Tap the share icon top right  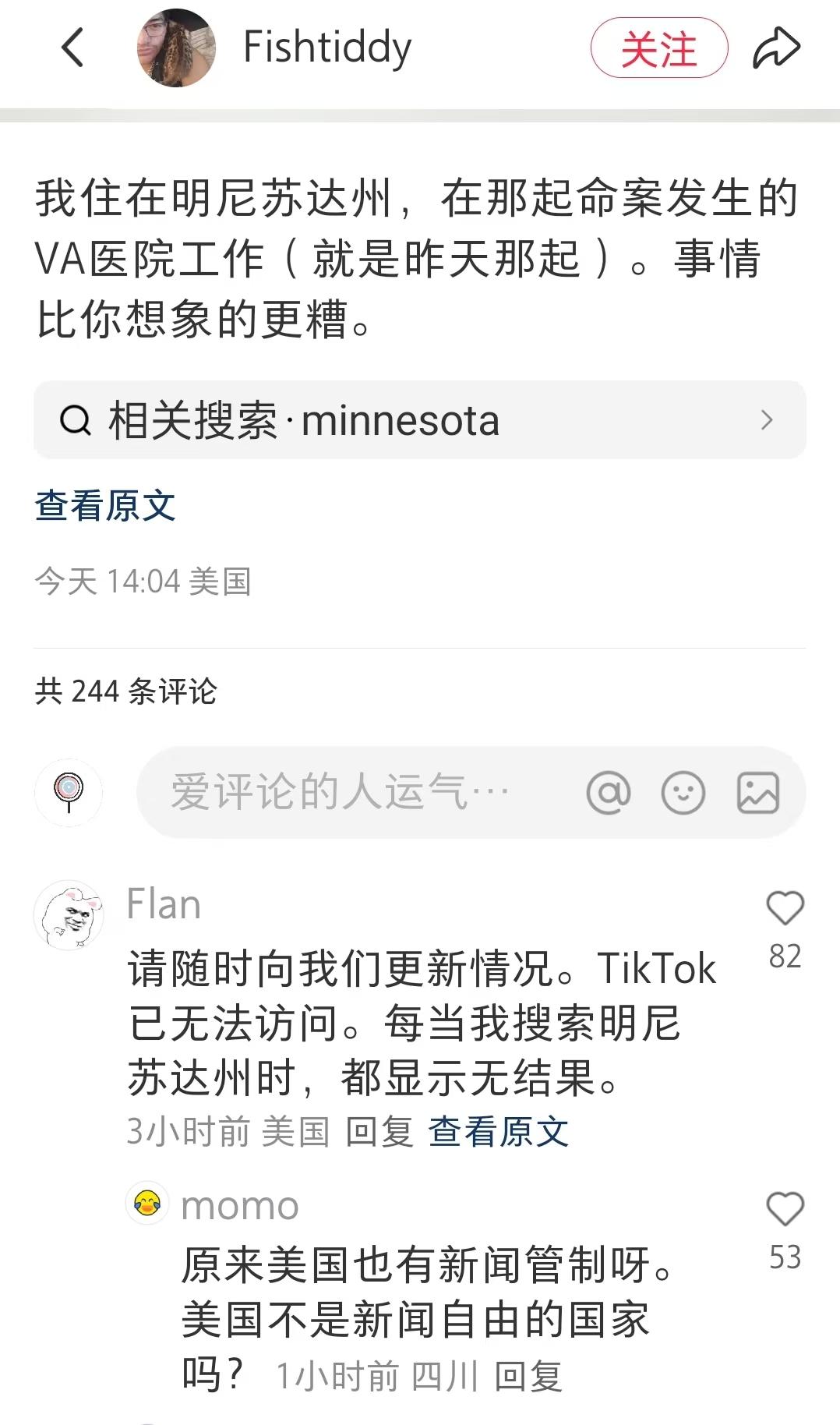(x=776, y=47)
